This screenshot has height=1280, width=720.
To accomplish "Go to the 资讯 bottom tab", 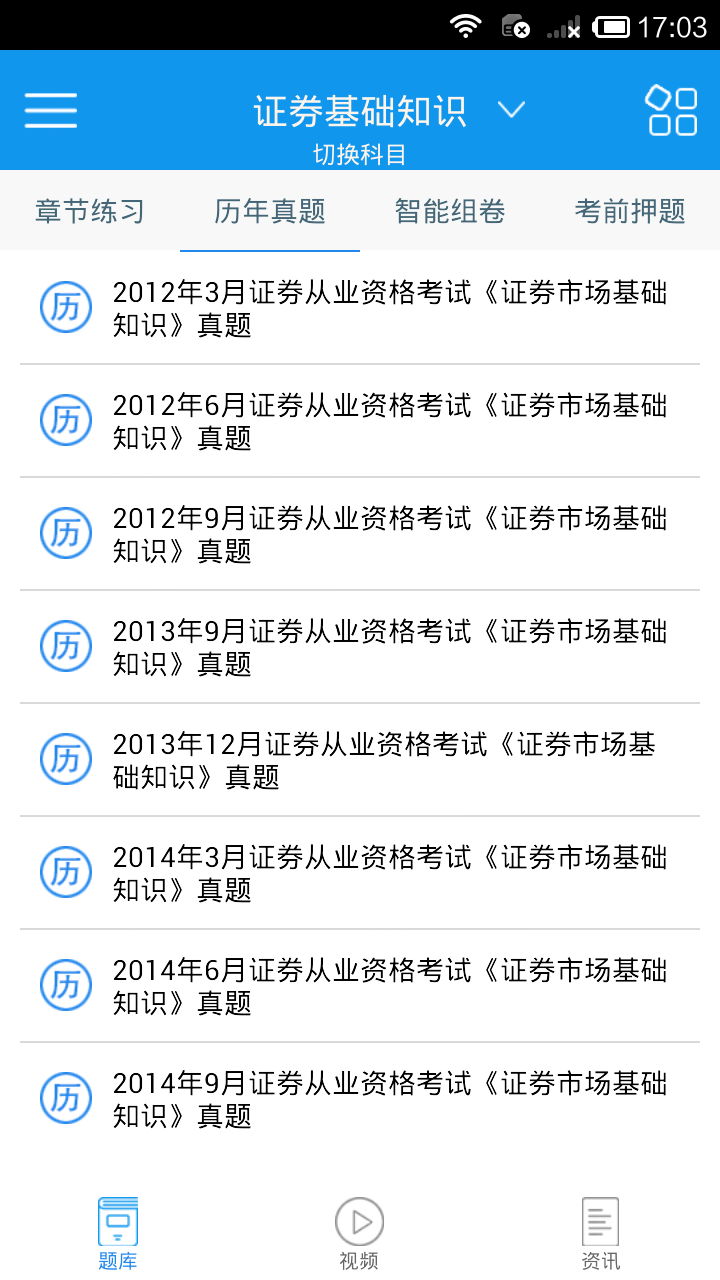I will [x=600, y=1234].
